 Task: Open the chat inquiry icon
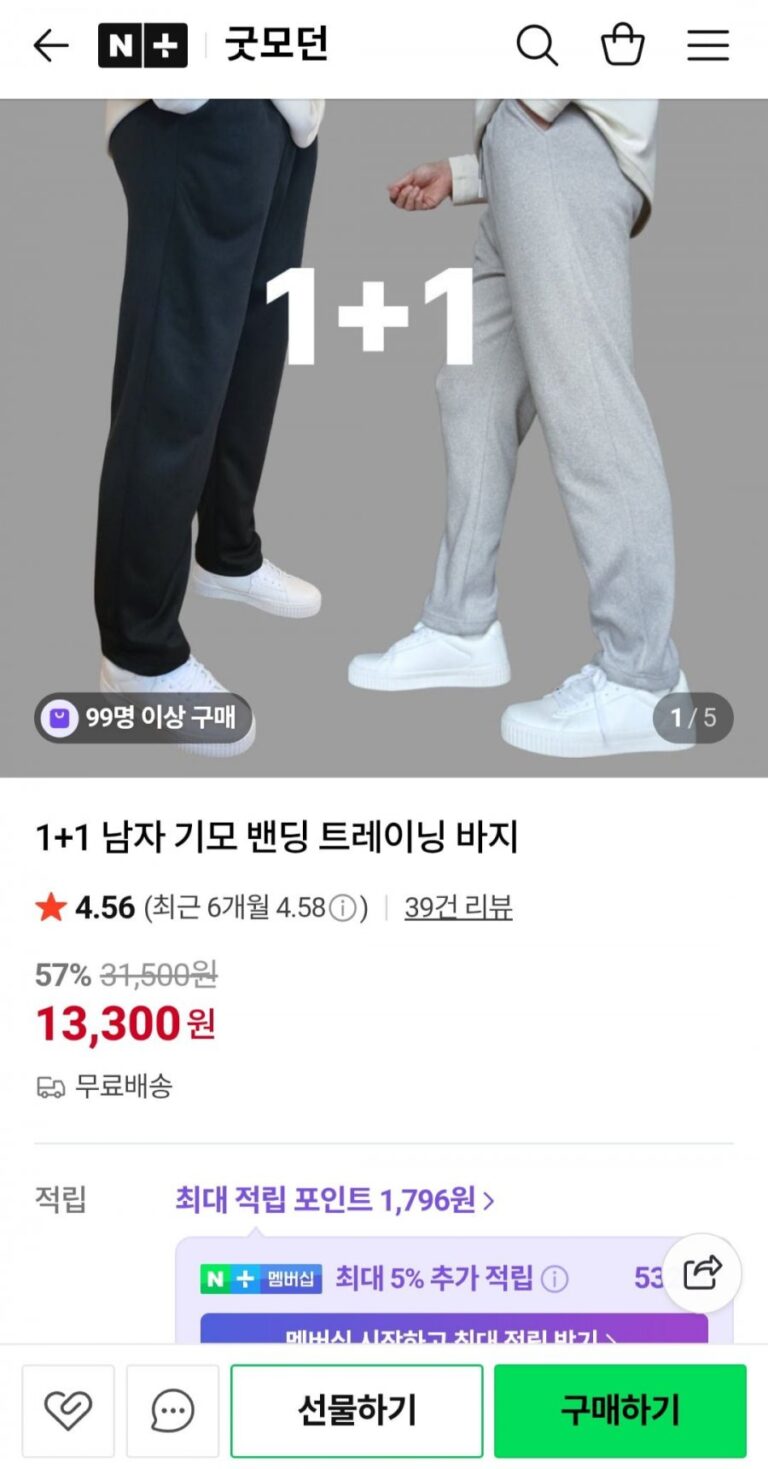click(172, 1411)
